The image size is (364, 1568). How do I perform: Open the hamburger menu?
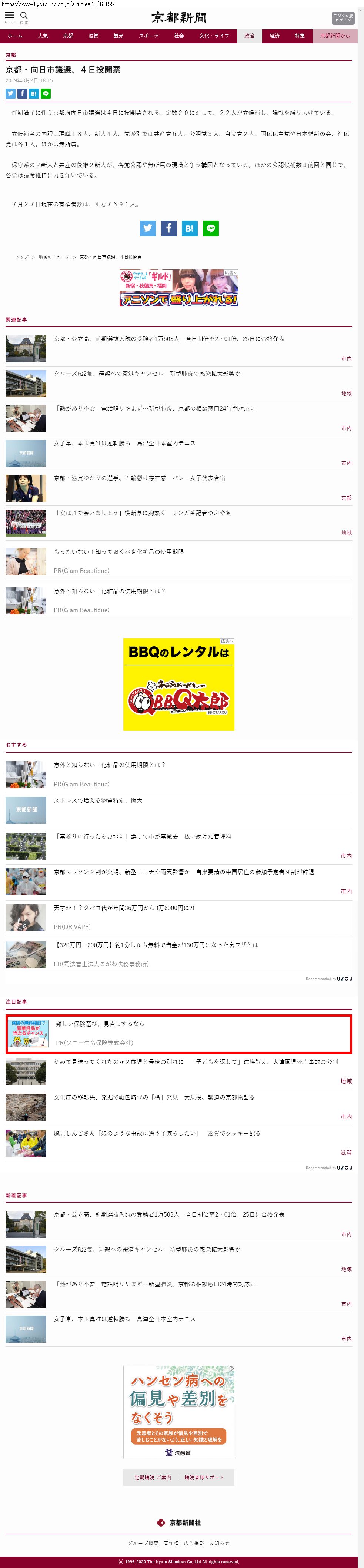point(10,16)
